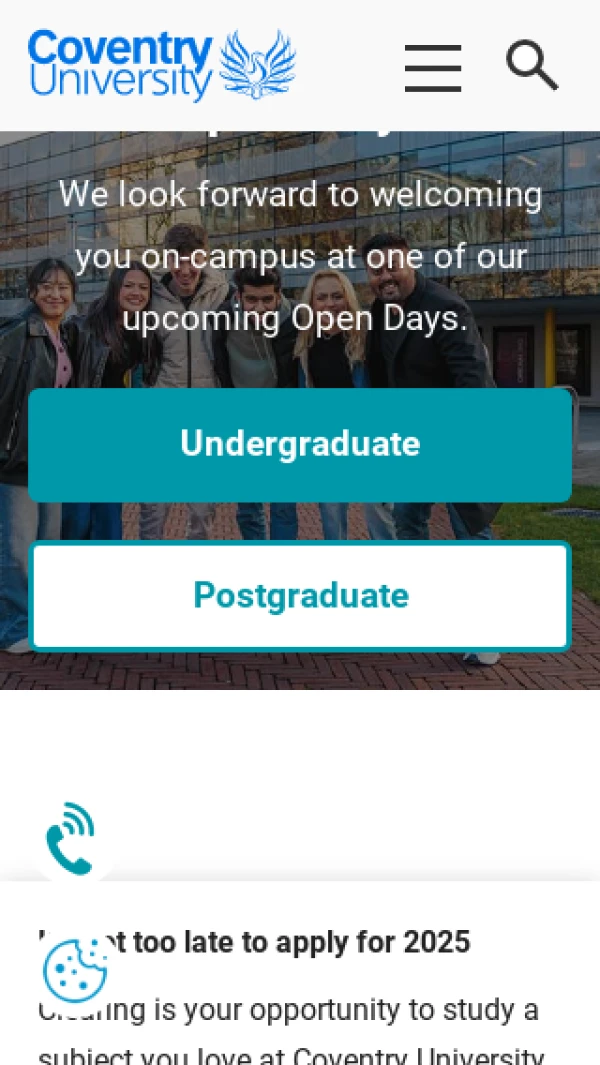This screenshot has height=1065, width=600.
Task: Tap the phone call contact icon
Action: coord(72,840)
